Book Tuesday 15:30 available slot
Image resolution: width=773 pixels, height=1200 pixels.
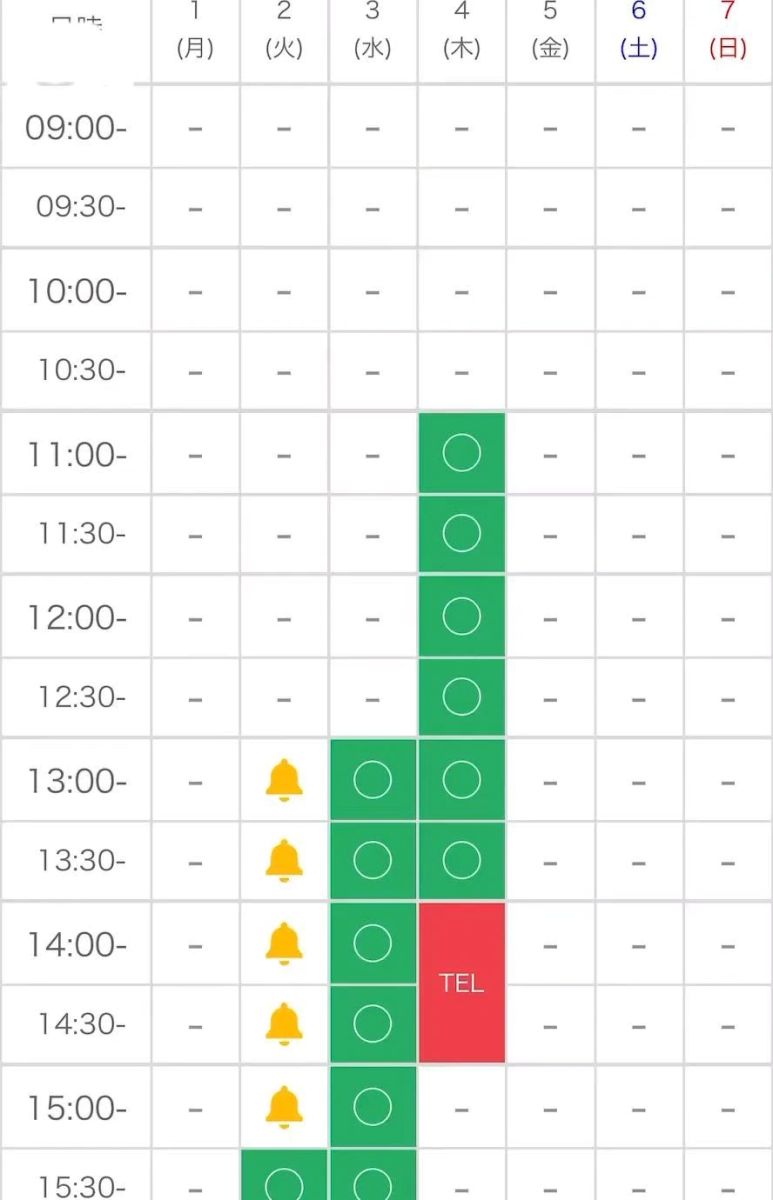284,1180
